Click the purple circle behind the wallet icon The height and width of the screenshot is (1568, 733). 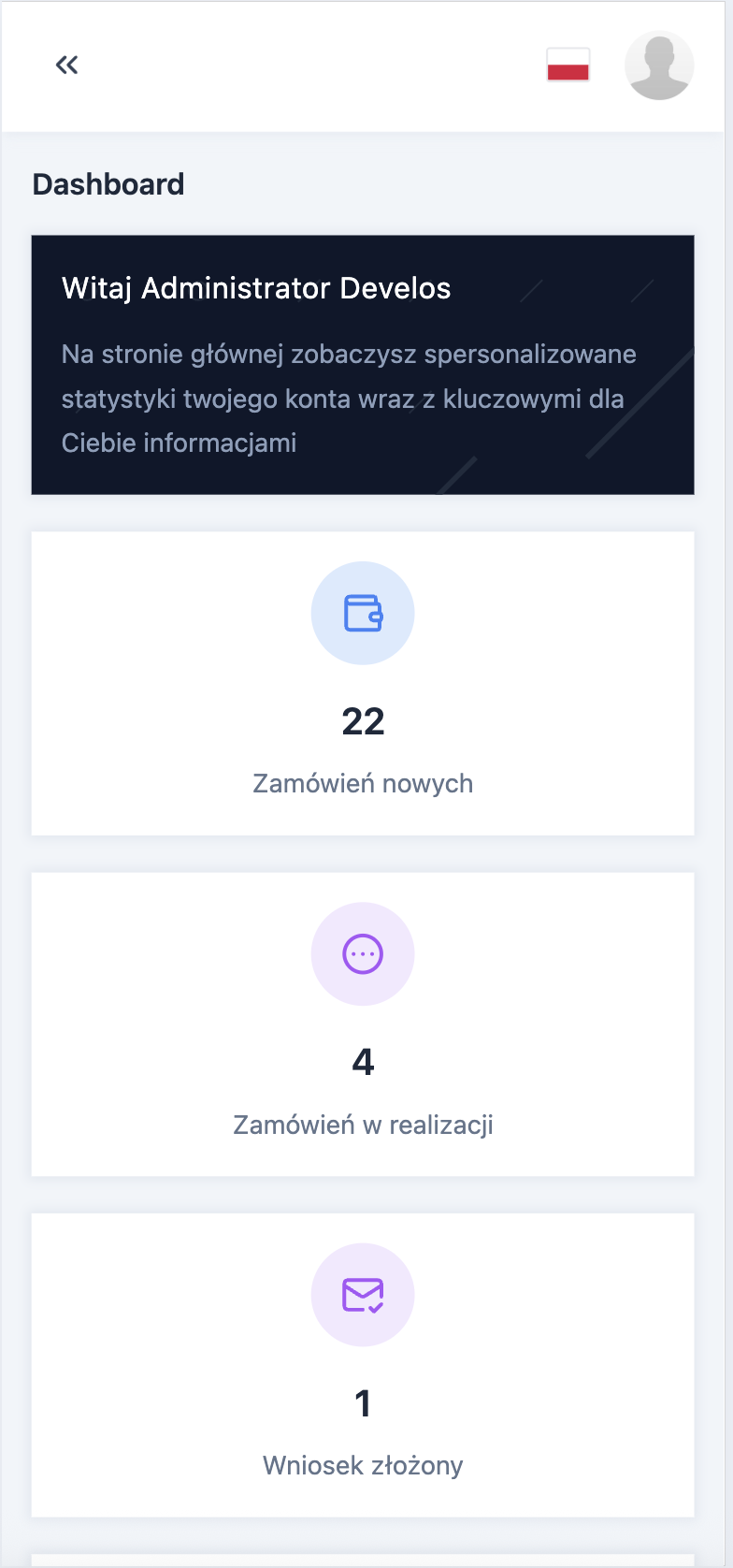pyautogui.click(x=363, y=613)
